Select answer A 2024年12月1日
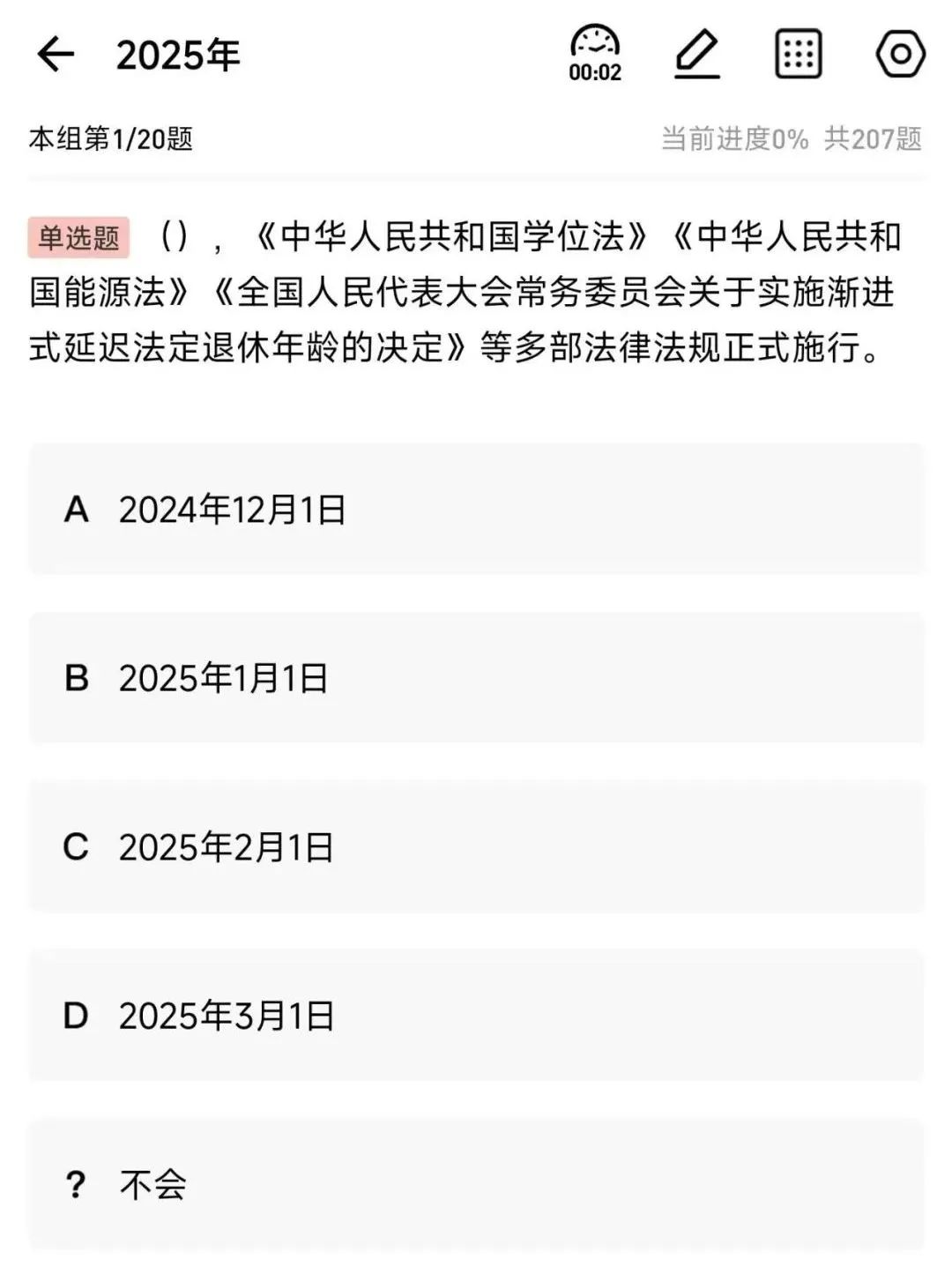 476,510
